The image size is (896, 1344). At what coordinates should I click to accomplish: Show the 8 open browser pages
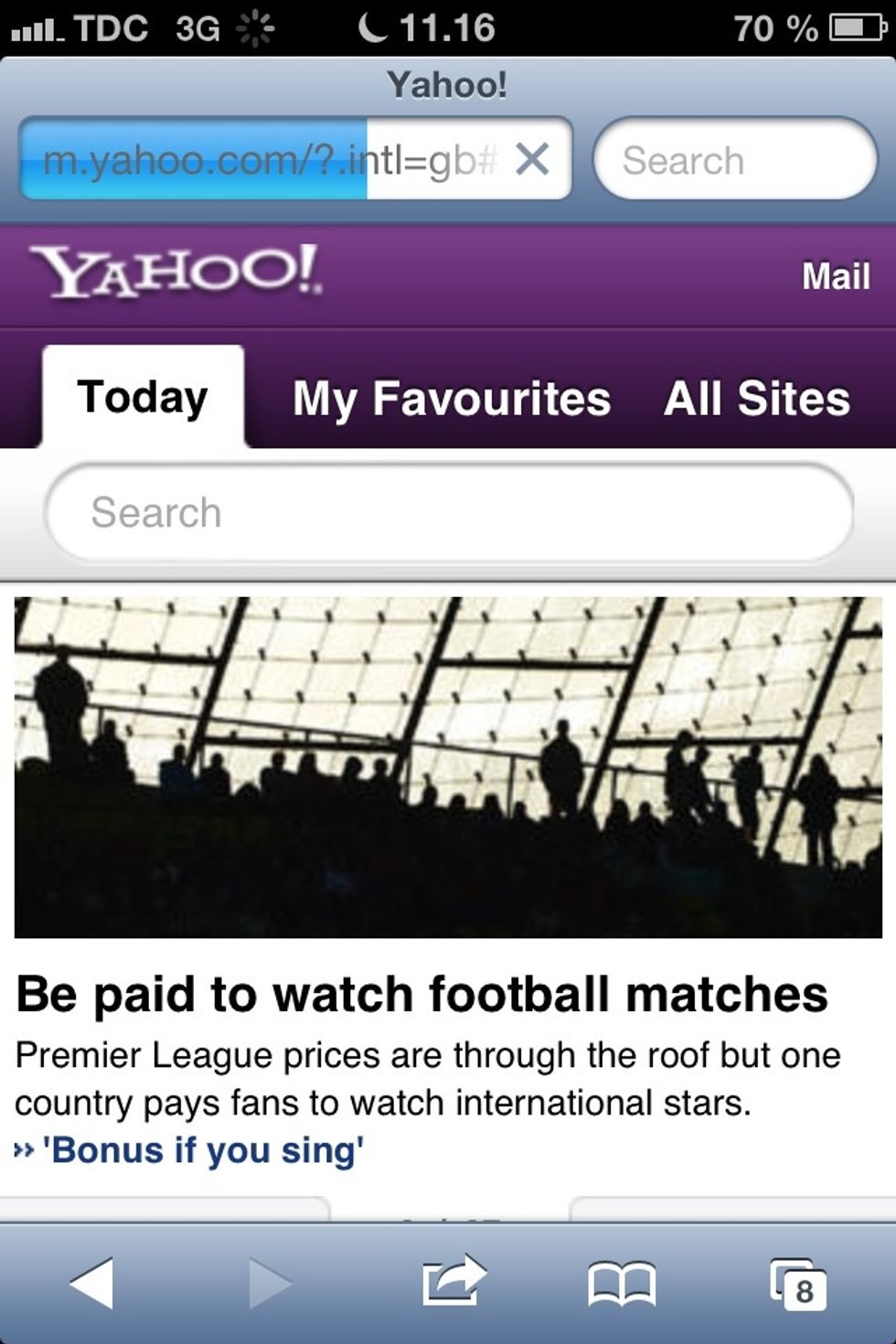[x=798, y=1285]
